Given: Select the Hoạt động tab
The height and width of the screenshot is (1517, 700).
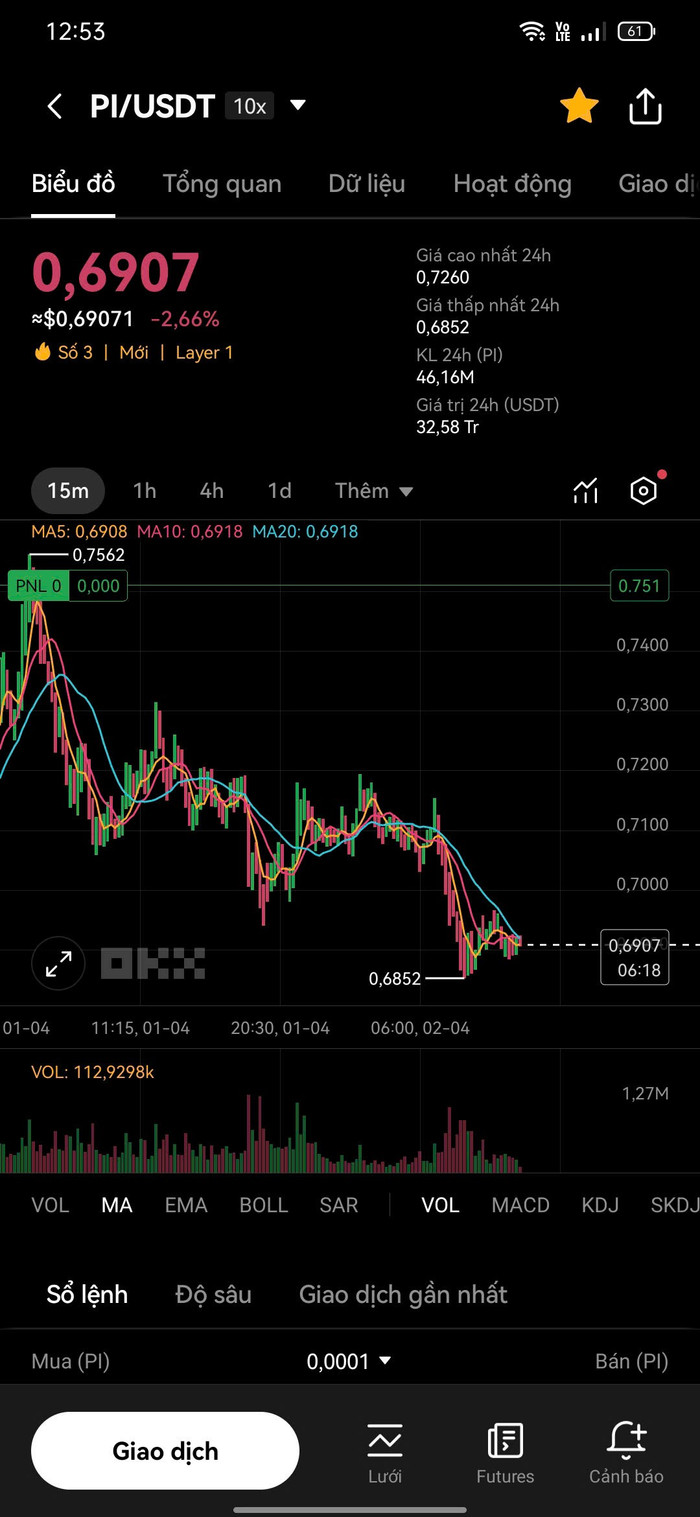Looking at the screenshot, I should (512, 184).
